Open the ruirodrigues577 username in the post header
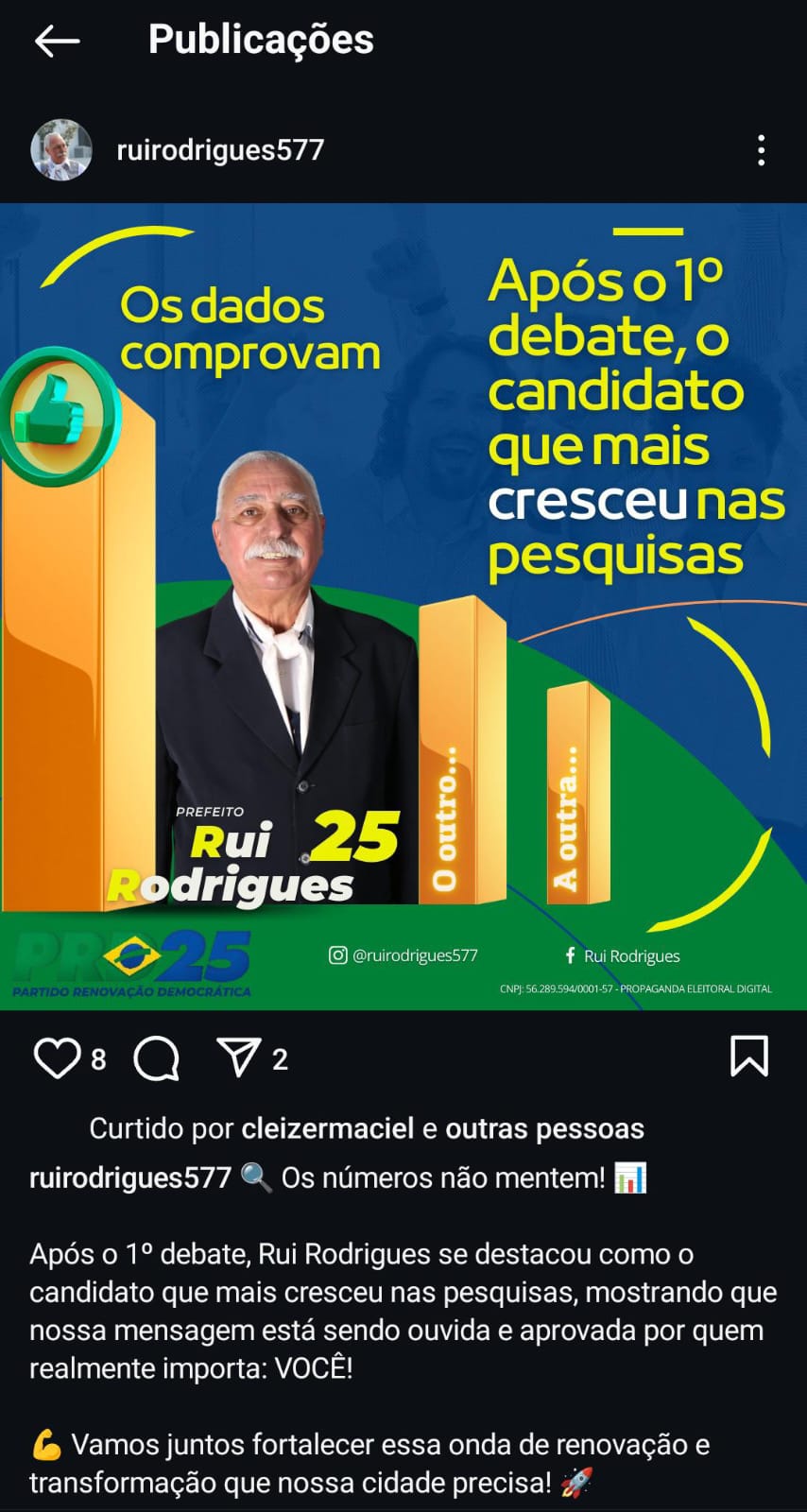Screen dimensions: 807x1512 pos(220,150)
